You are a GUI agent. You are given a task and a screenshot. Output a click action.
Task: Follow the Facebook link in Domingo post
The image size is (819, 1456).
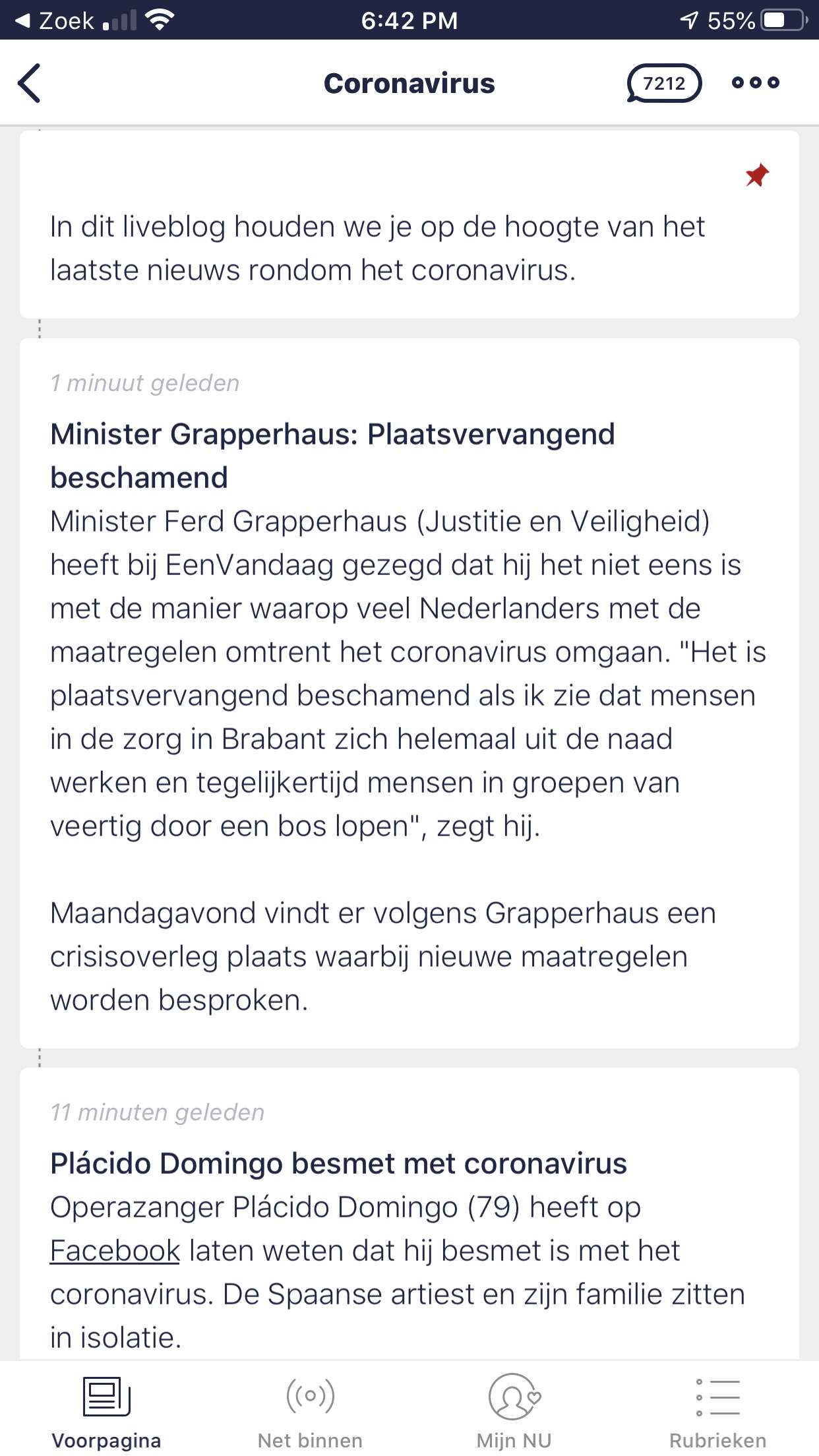click(x=115, y=1251)
